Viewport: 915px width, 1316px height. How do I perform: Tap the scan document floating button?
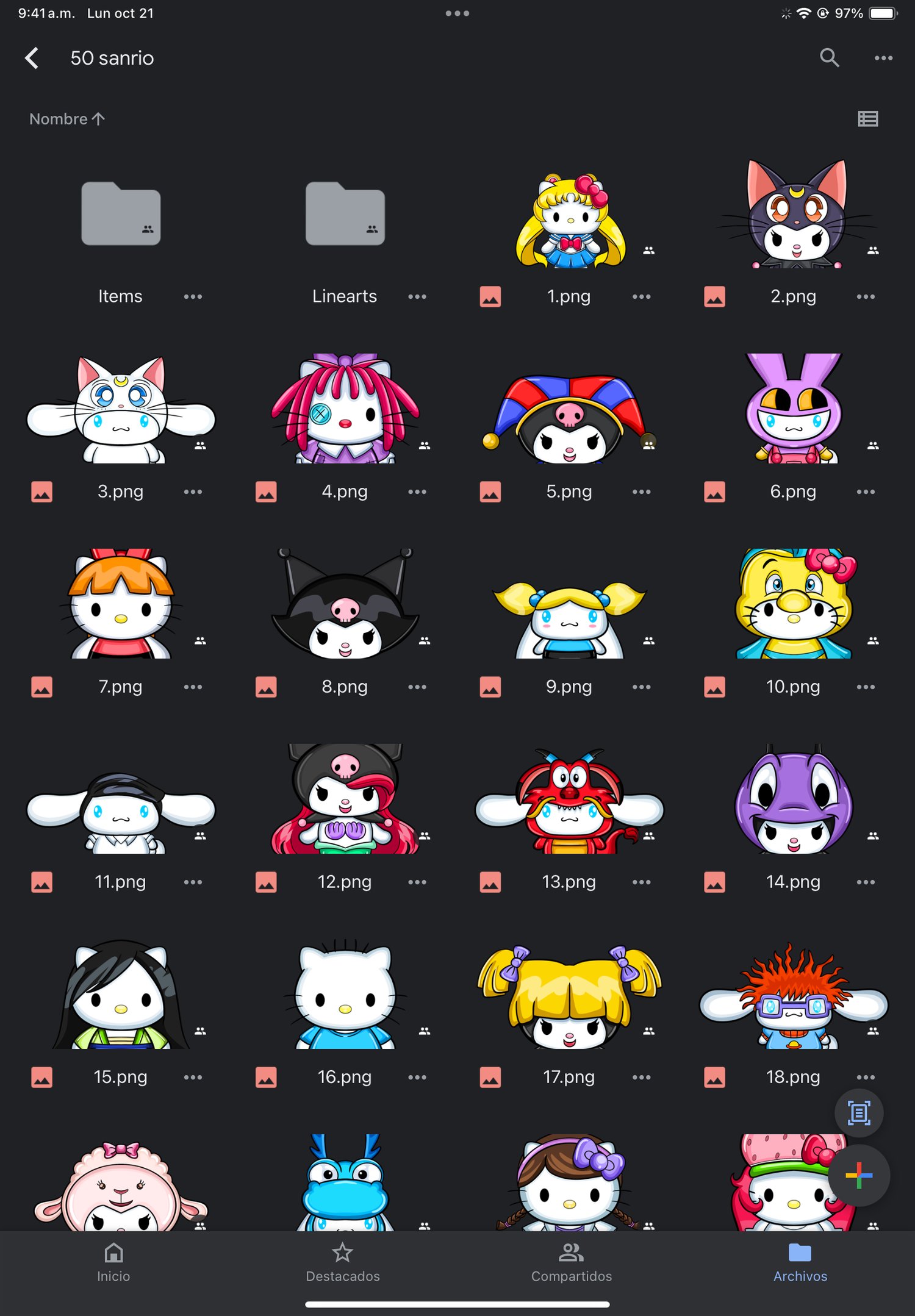pos(858,1114)
